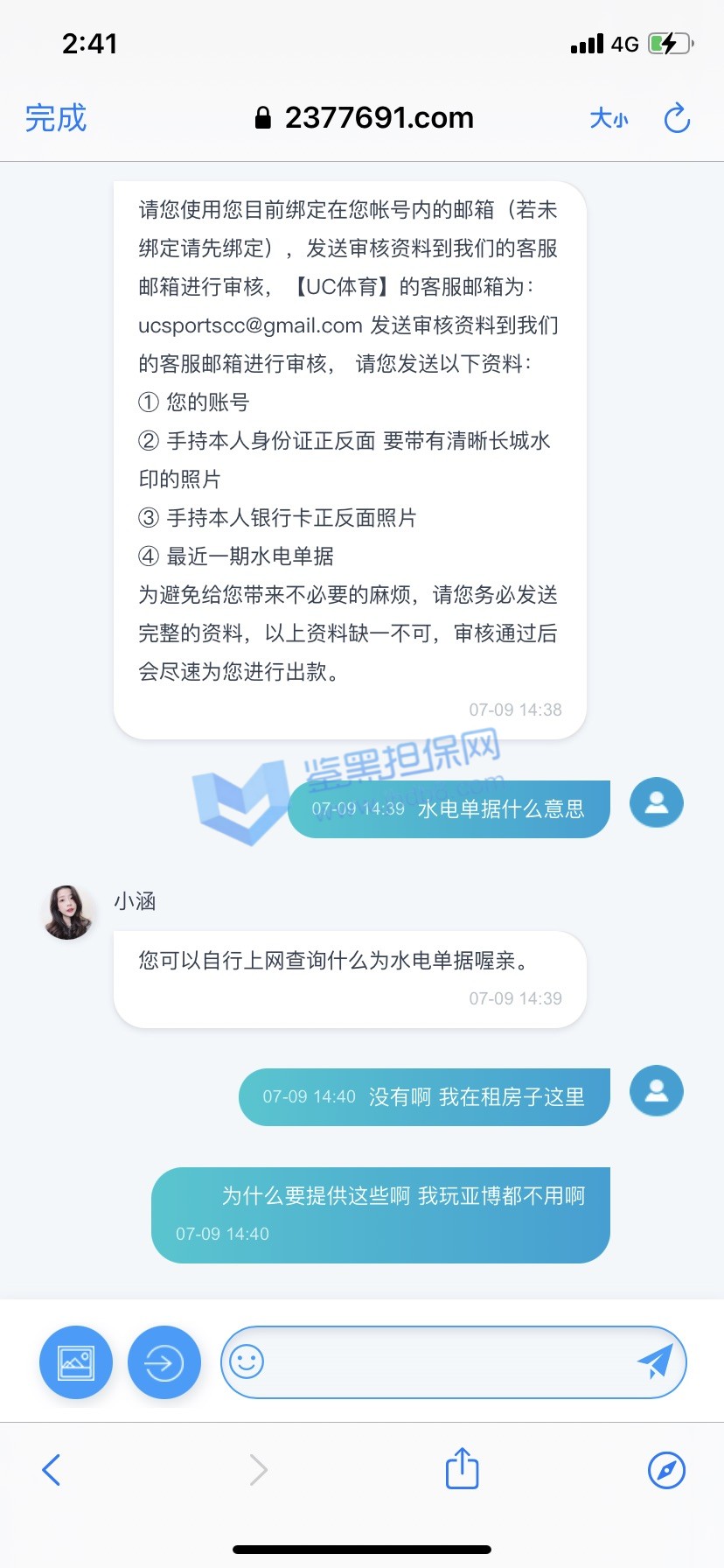This screenshot has height=1568, width=724.
Task: Open the emoji smiley picker
Action: (247, 1362)
